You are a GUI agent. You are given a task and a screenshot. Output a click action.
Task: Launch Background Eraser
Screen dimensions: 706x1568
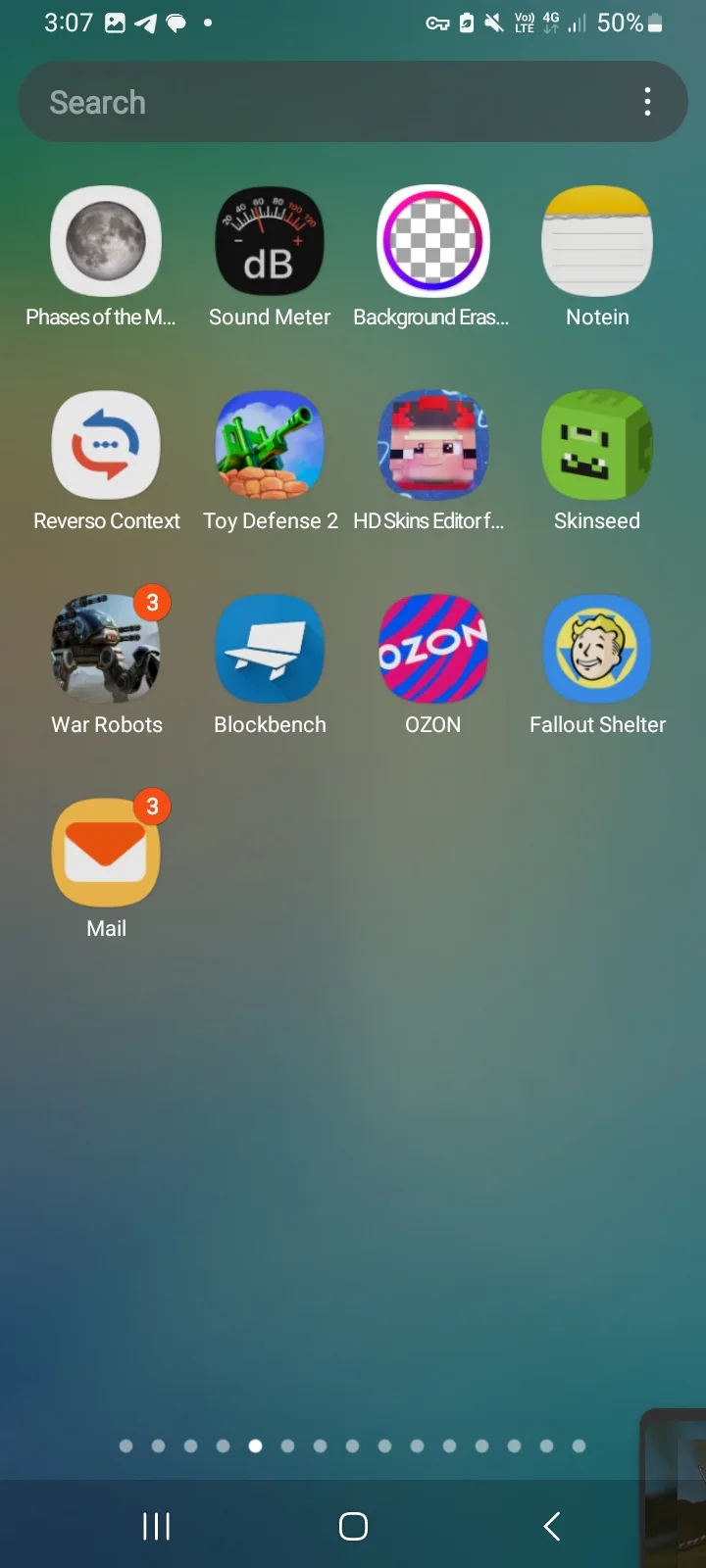(432, 242)
